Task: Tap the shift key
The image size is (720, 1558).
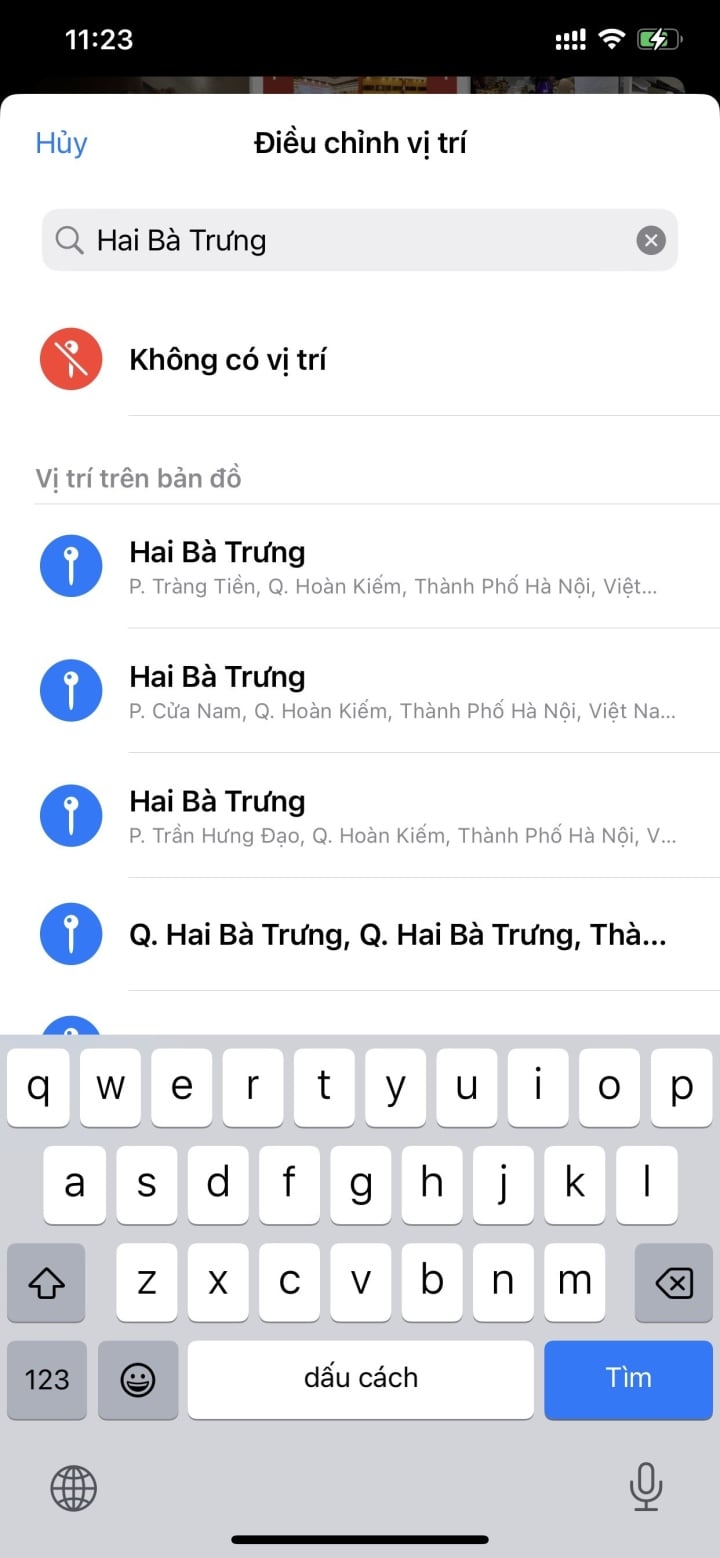Action: pos(47,1283)
